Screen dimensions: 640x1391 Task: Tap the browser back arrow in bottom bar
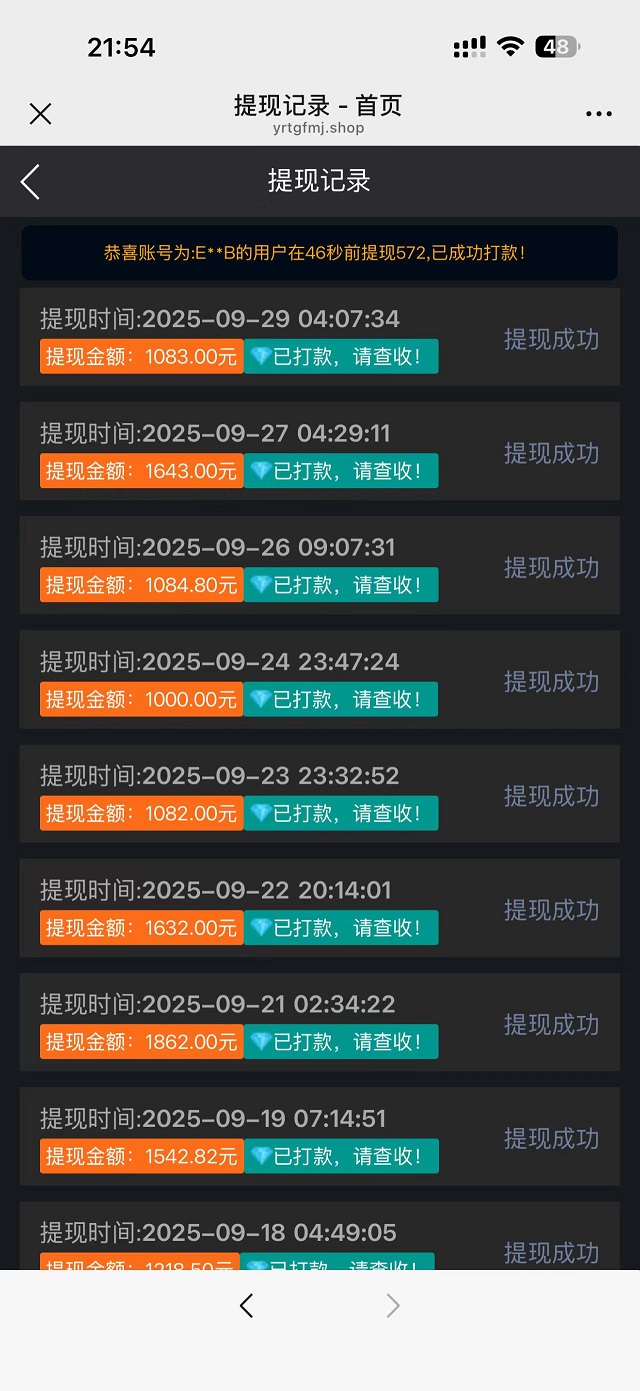(246, 1305)
